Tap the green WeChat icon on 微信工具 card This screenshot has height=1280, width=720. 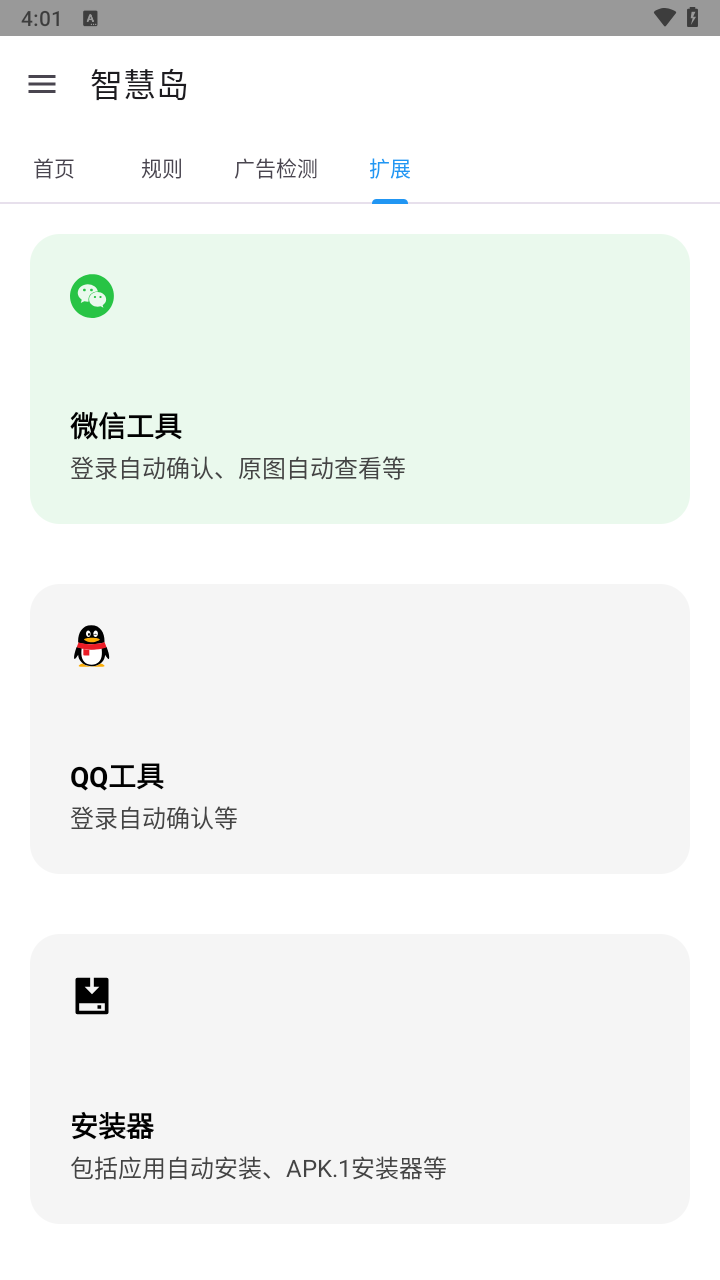(x=92, y=296)
